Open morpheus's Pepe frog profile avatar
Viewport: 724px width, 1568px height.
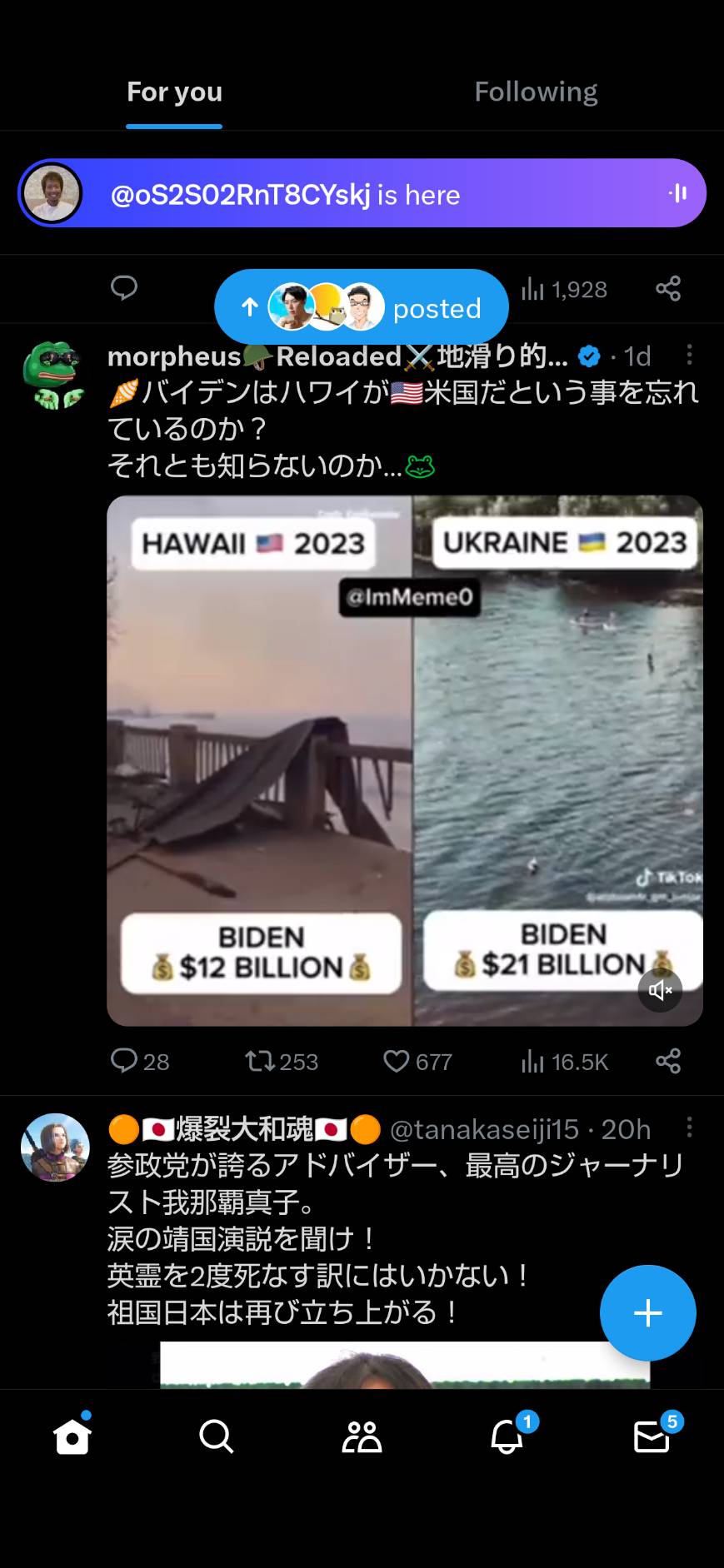click(54, 375)
